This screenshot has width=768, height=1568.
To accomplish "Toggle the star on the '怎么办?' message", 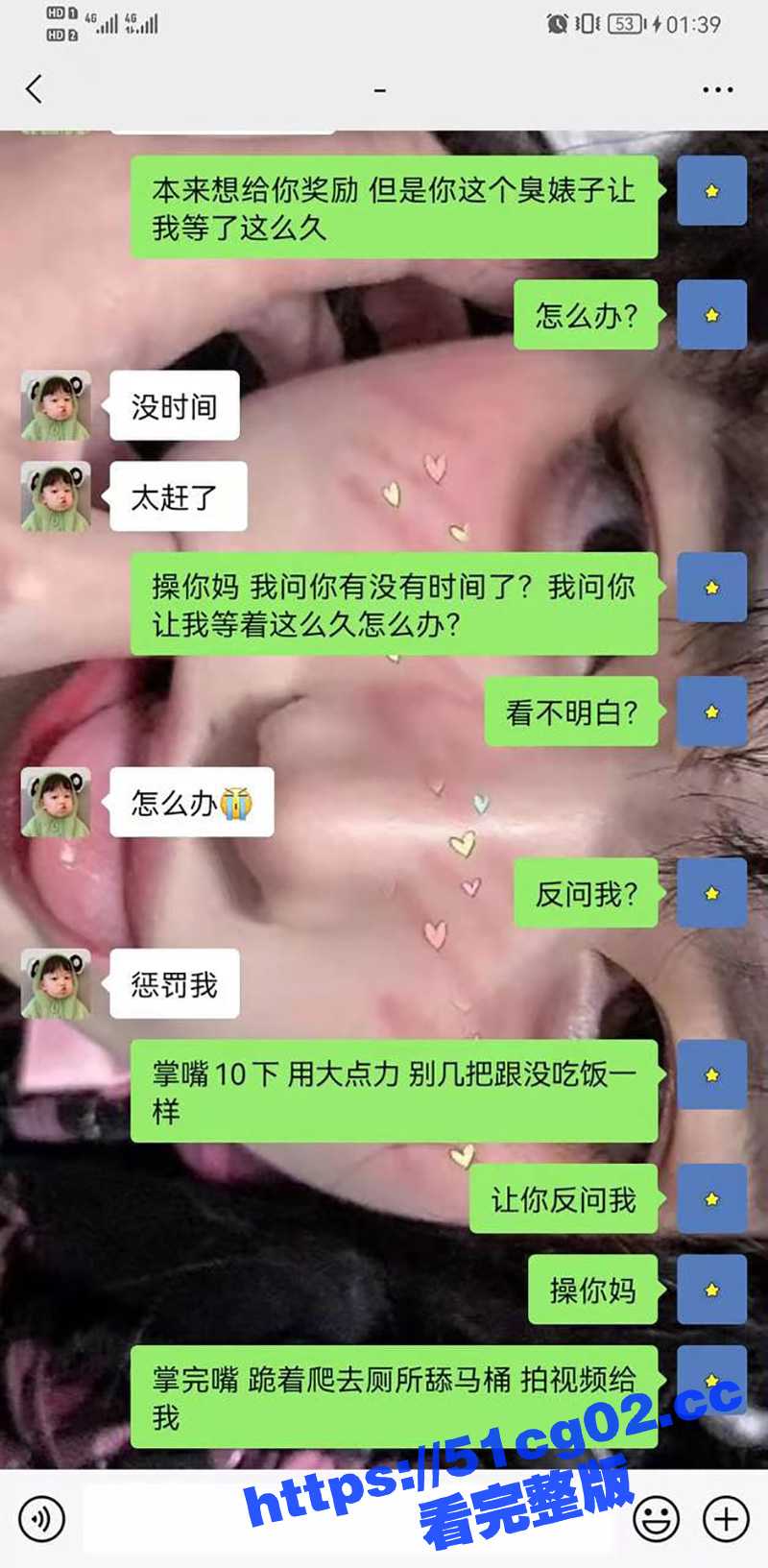I will [x=710, y=317].
